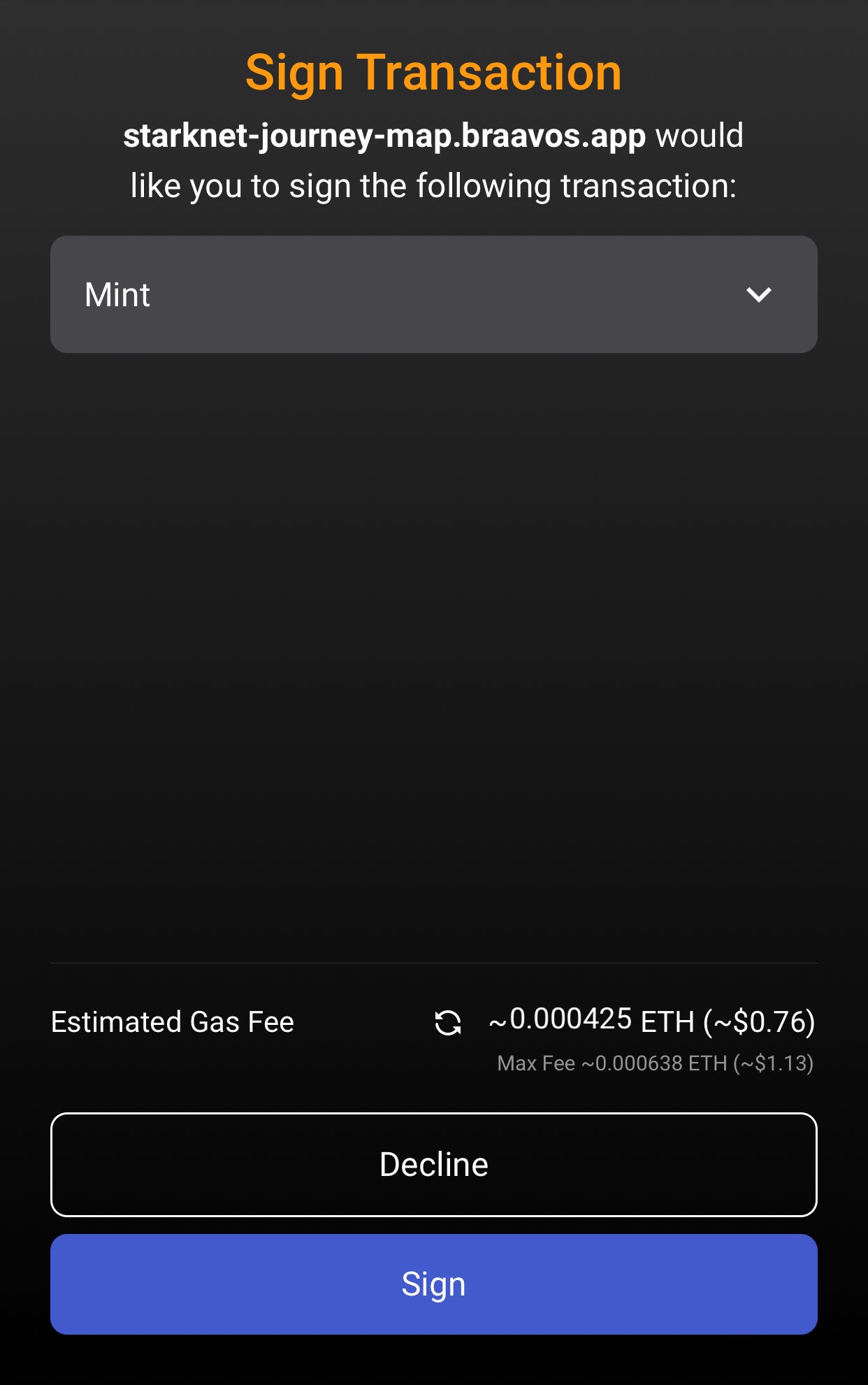This screenshot has width=868, height=1385.
Task: Refresh the estimated gas fee
Action: point(448,1023)
